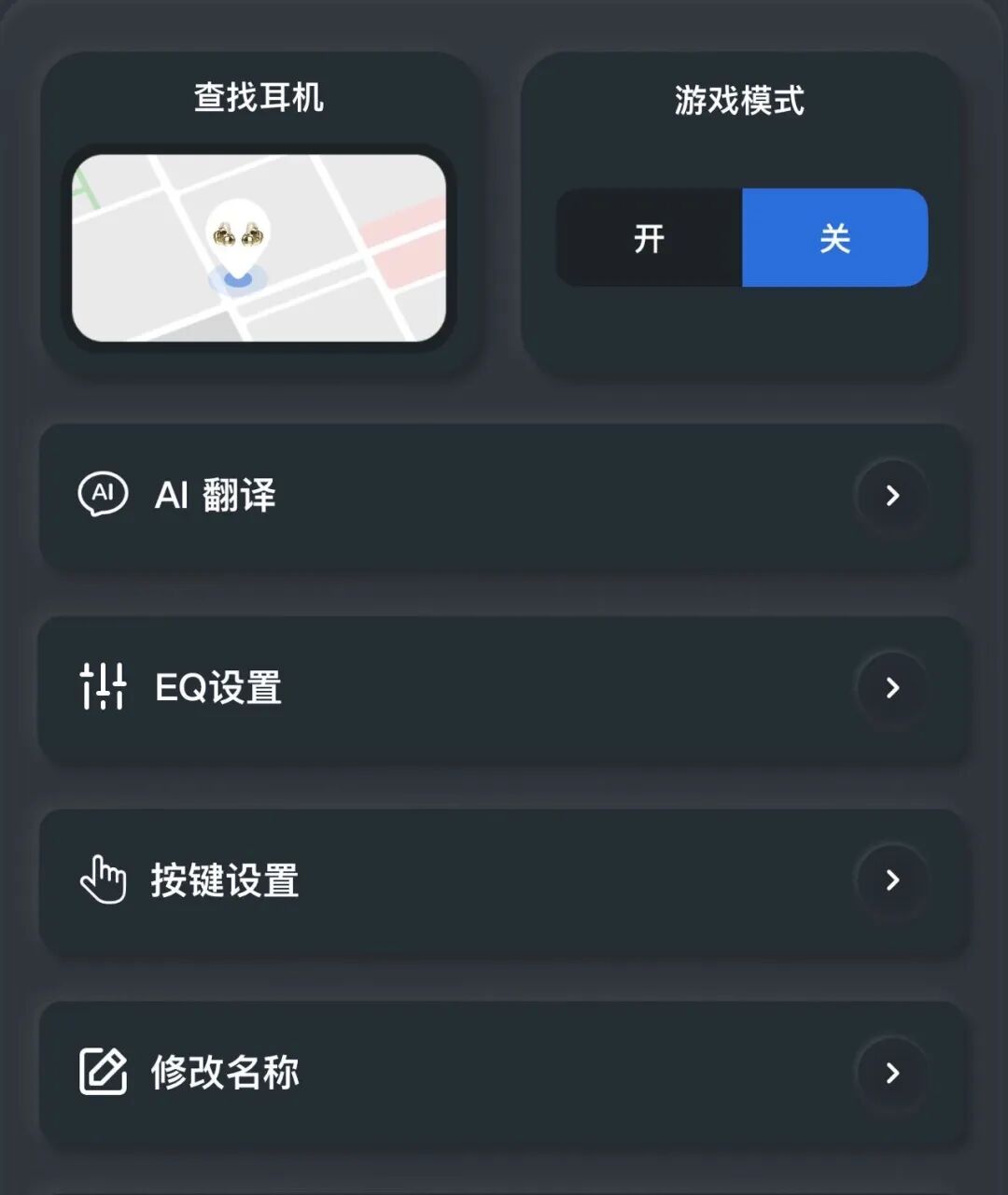This screenshot has width=1008, height=1195.
Task: Tap the 游戏模式 section header
Action: (x=742, y=103)
